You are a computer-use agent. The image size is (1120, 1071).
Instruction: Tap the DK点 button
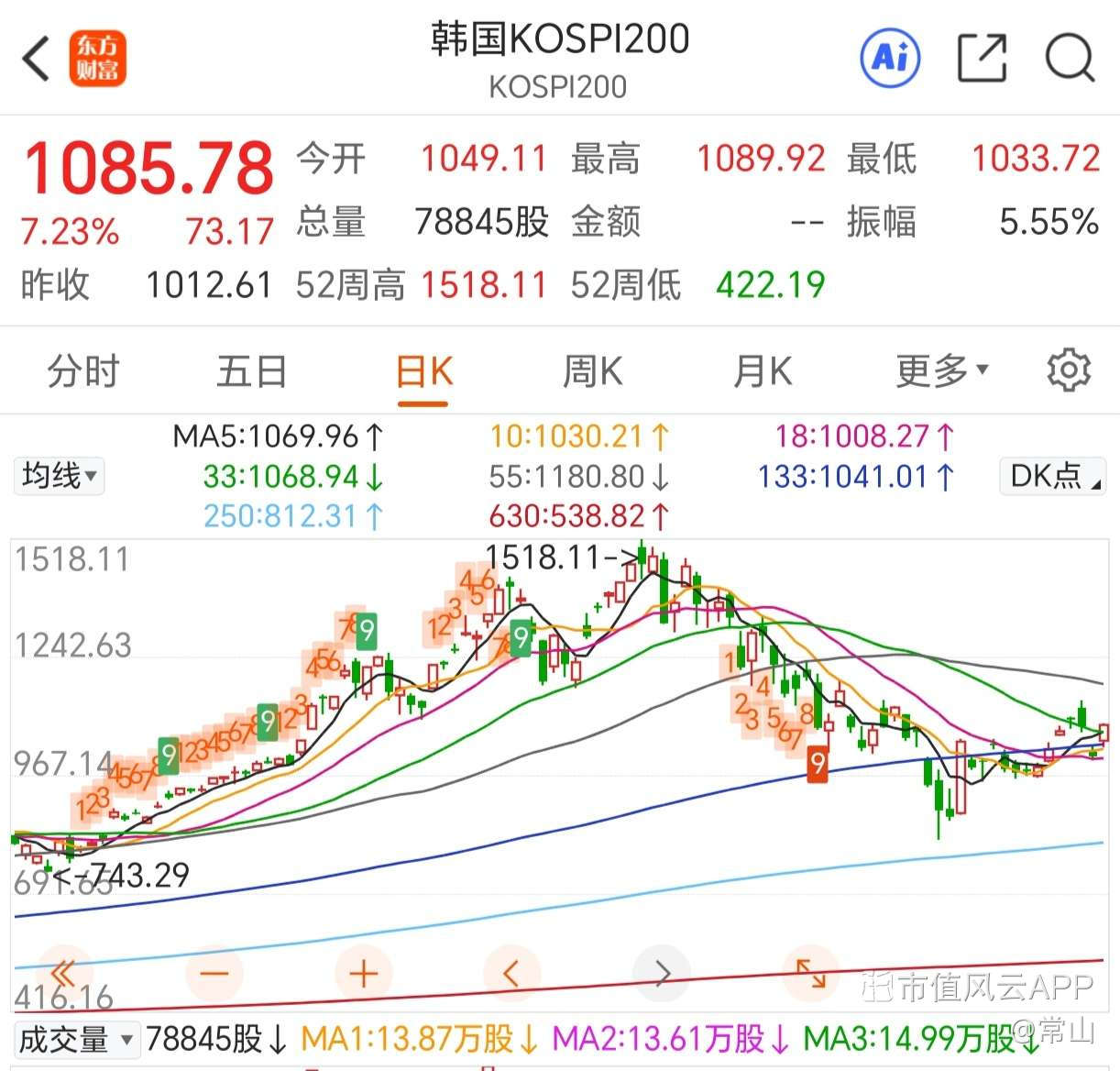click(1052, 476)
